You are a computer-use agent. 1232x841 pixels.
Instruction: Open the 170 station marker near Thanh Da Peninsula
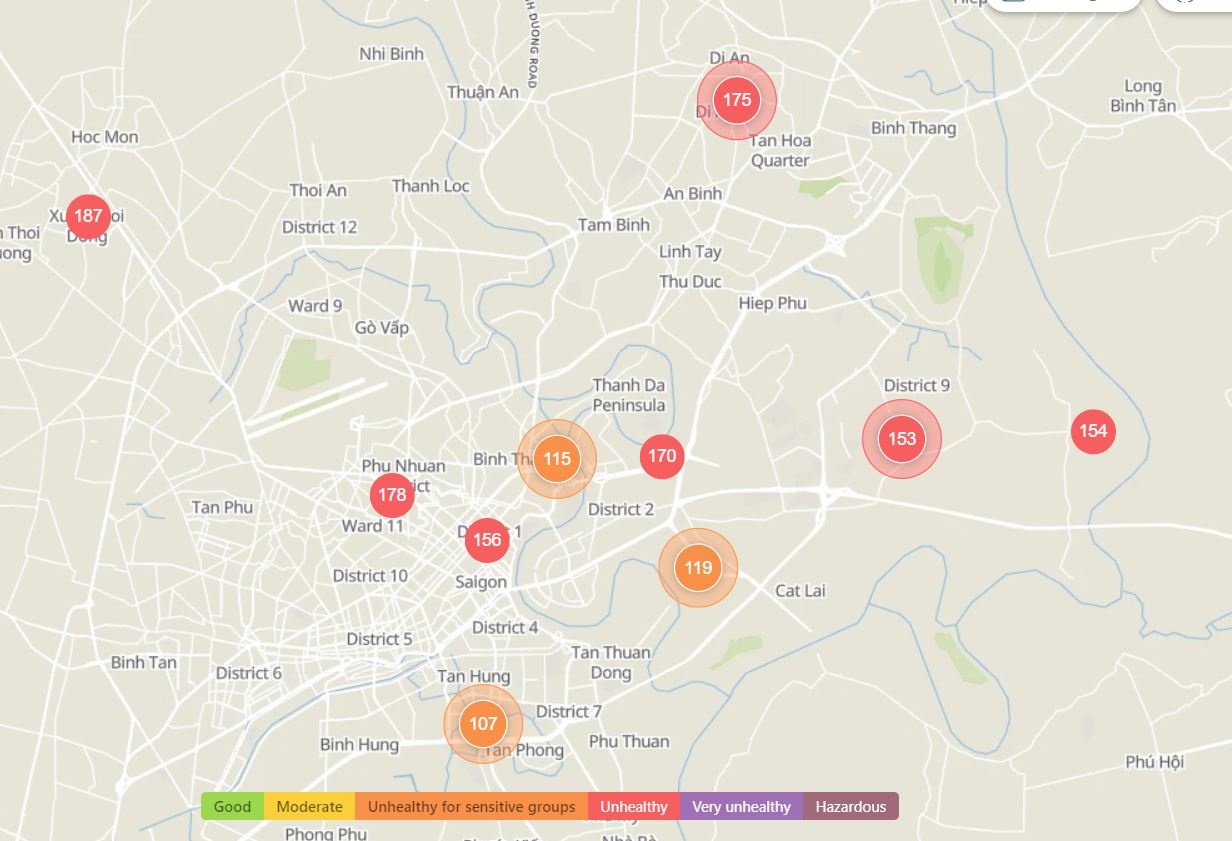[662, 456]
